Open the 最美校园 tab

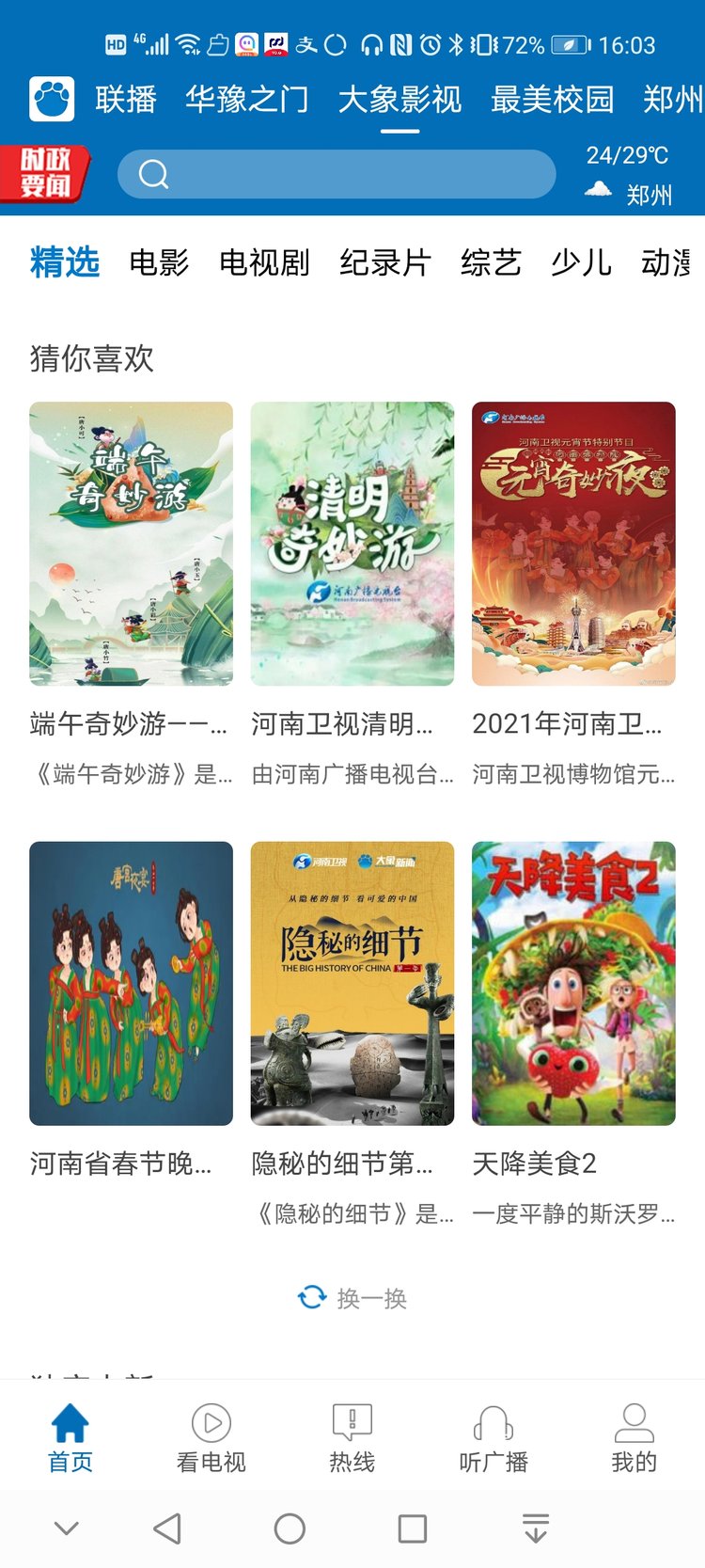point(552,99)
